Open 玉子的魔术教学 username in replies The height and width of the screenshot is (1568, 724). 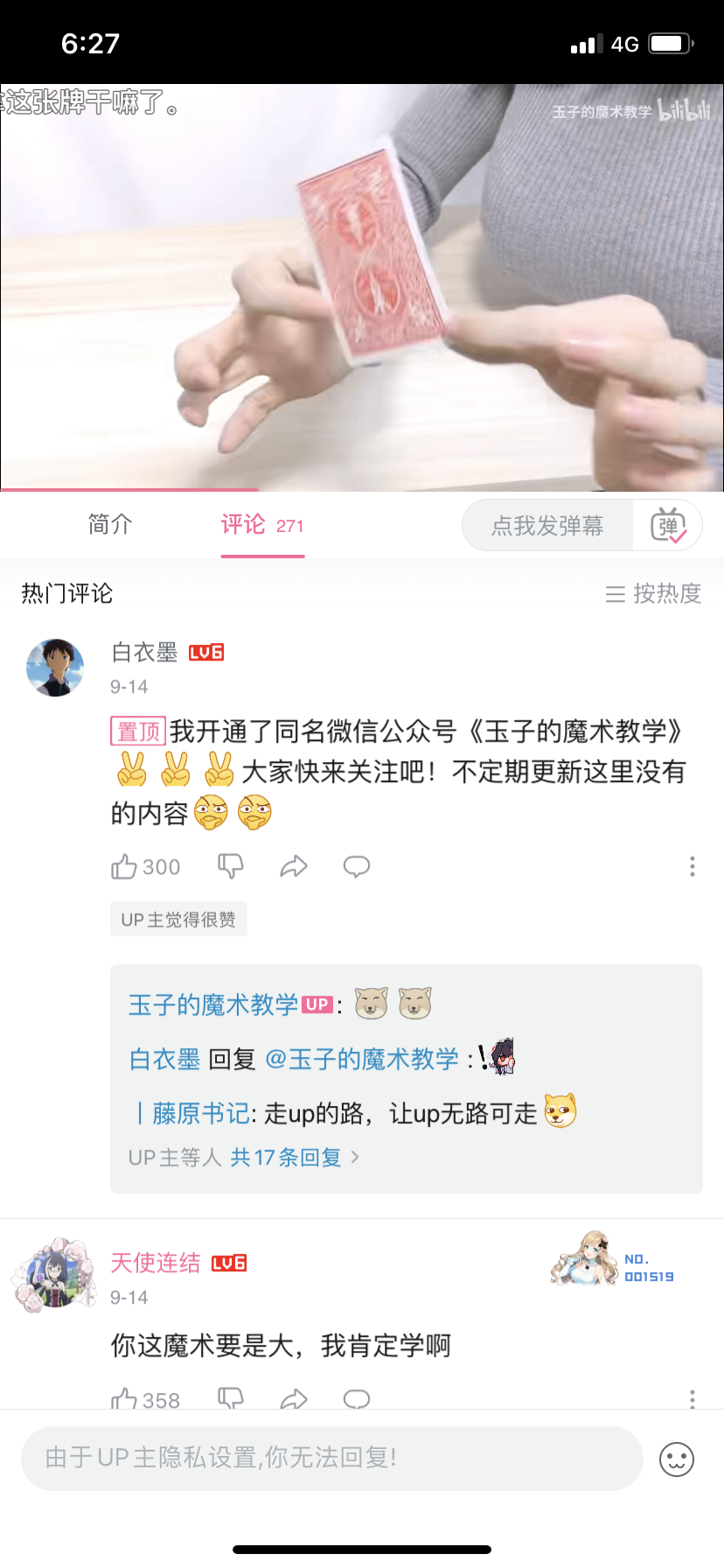213,1004
